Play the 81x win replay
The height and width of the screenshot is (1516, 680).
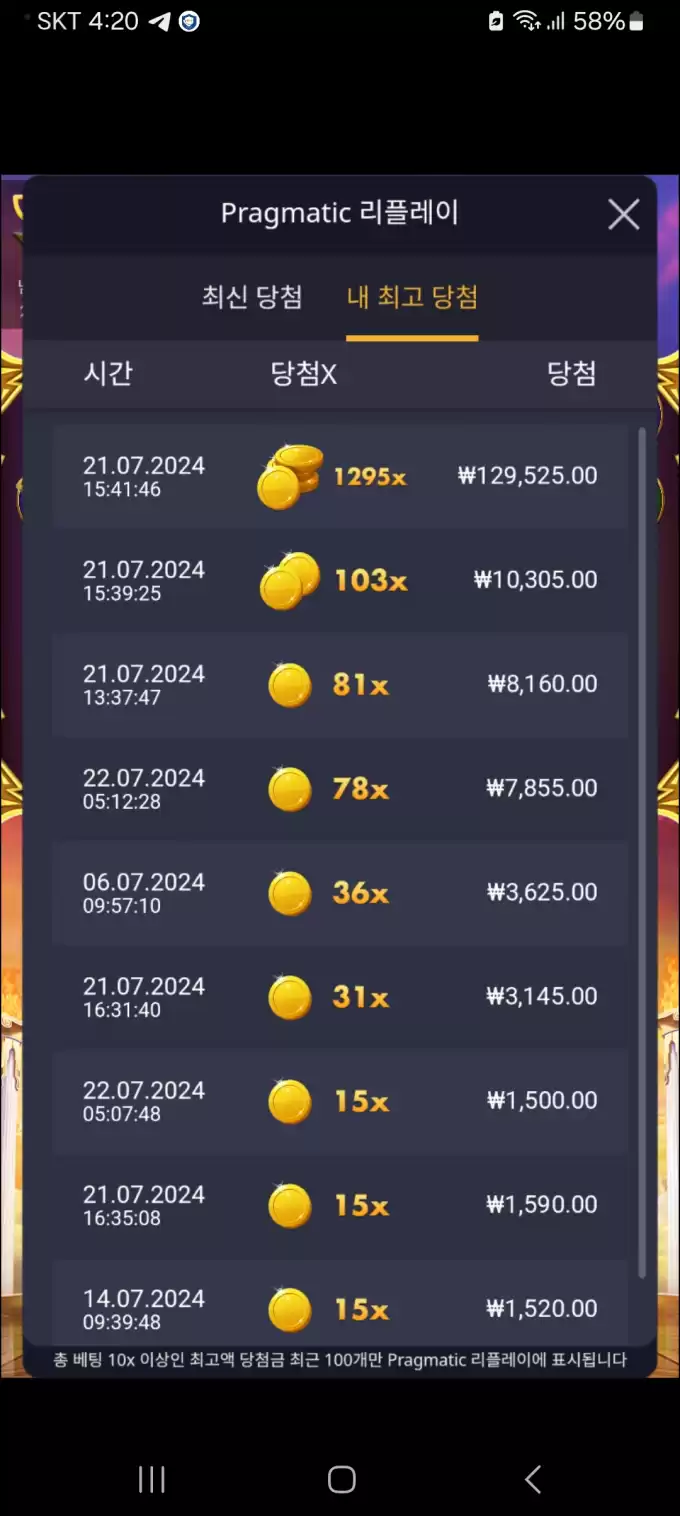click(x=340, y=685)
